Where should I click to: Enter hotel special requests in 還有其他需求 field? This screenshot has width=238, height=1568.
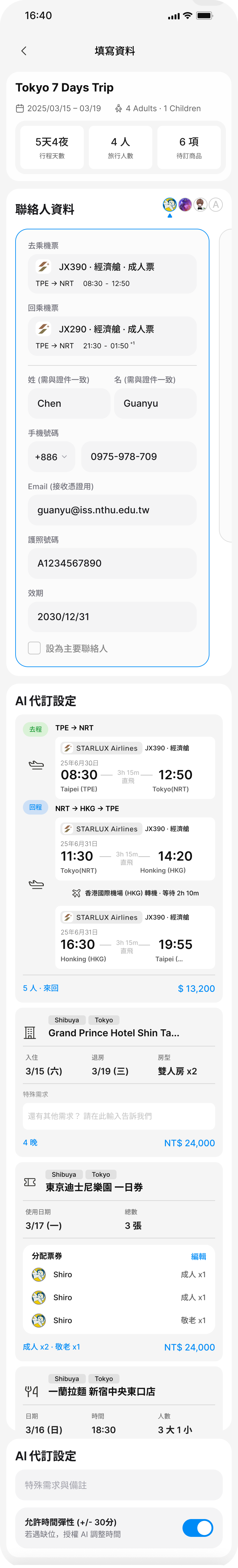click(x=119, y=1116)
